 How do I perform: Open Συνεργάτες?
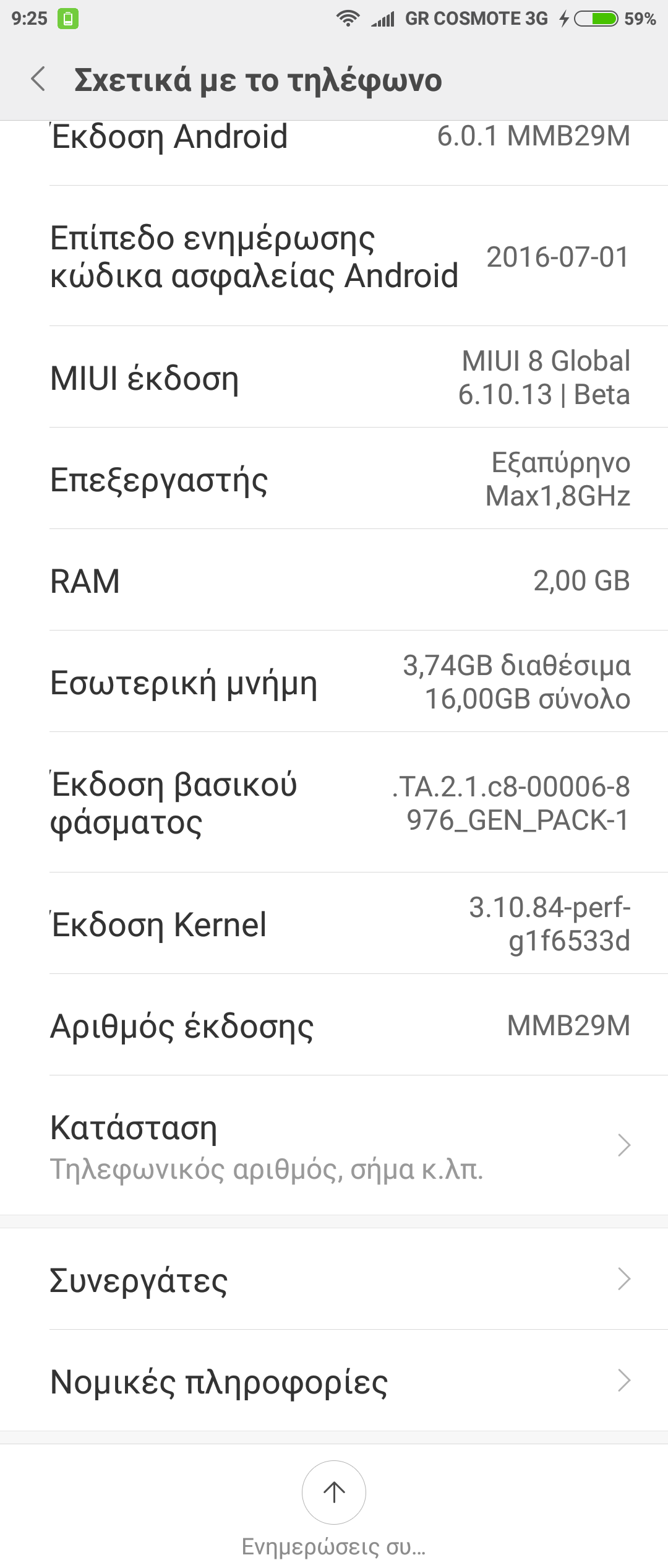pos(334,1279)
